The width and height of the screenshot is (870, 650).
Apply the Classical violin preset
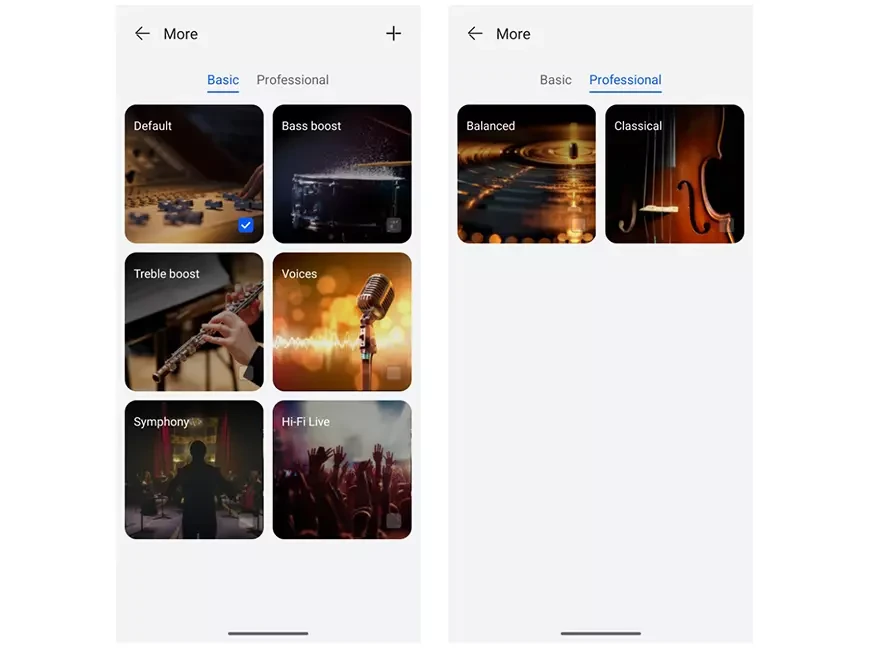[674, 174]
